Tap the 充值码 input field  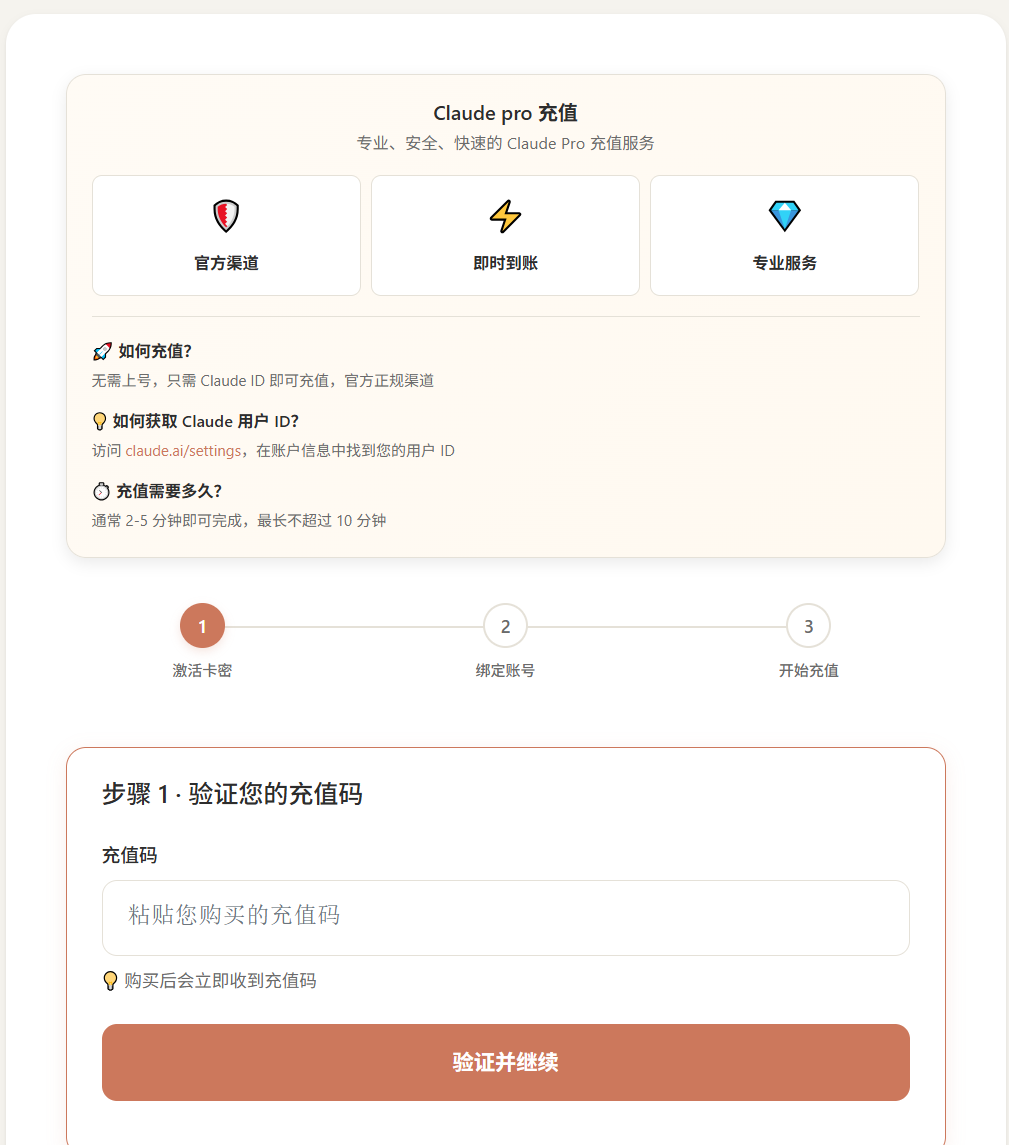[505, 917]
